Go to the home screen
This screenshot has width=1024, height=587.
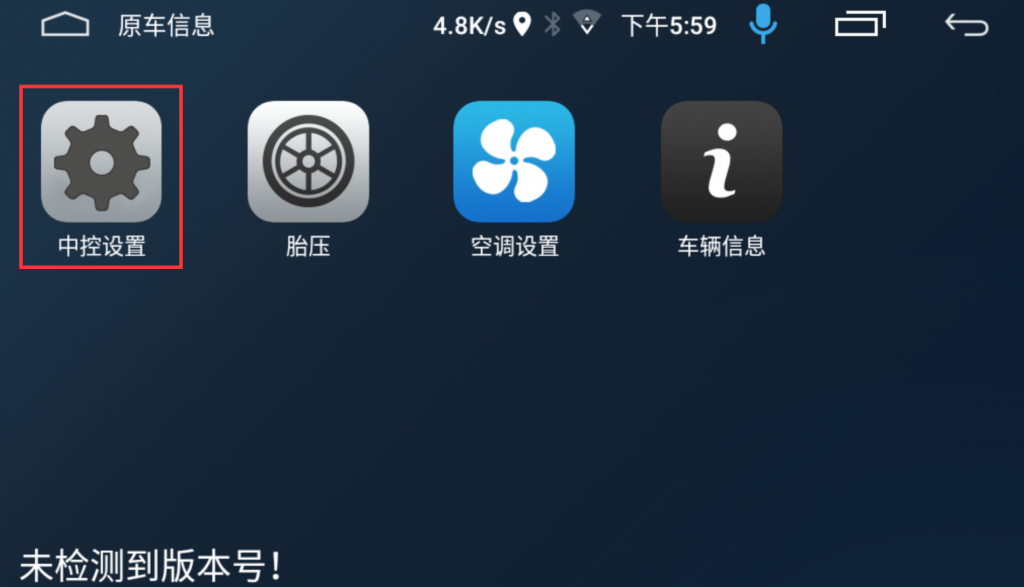(65, 25)
